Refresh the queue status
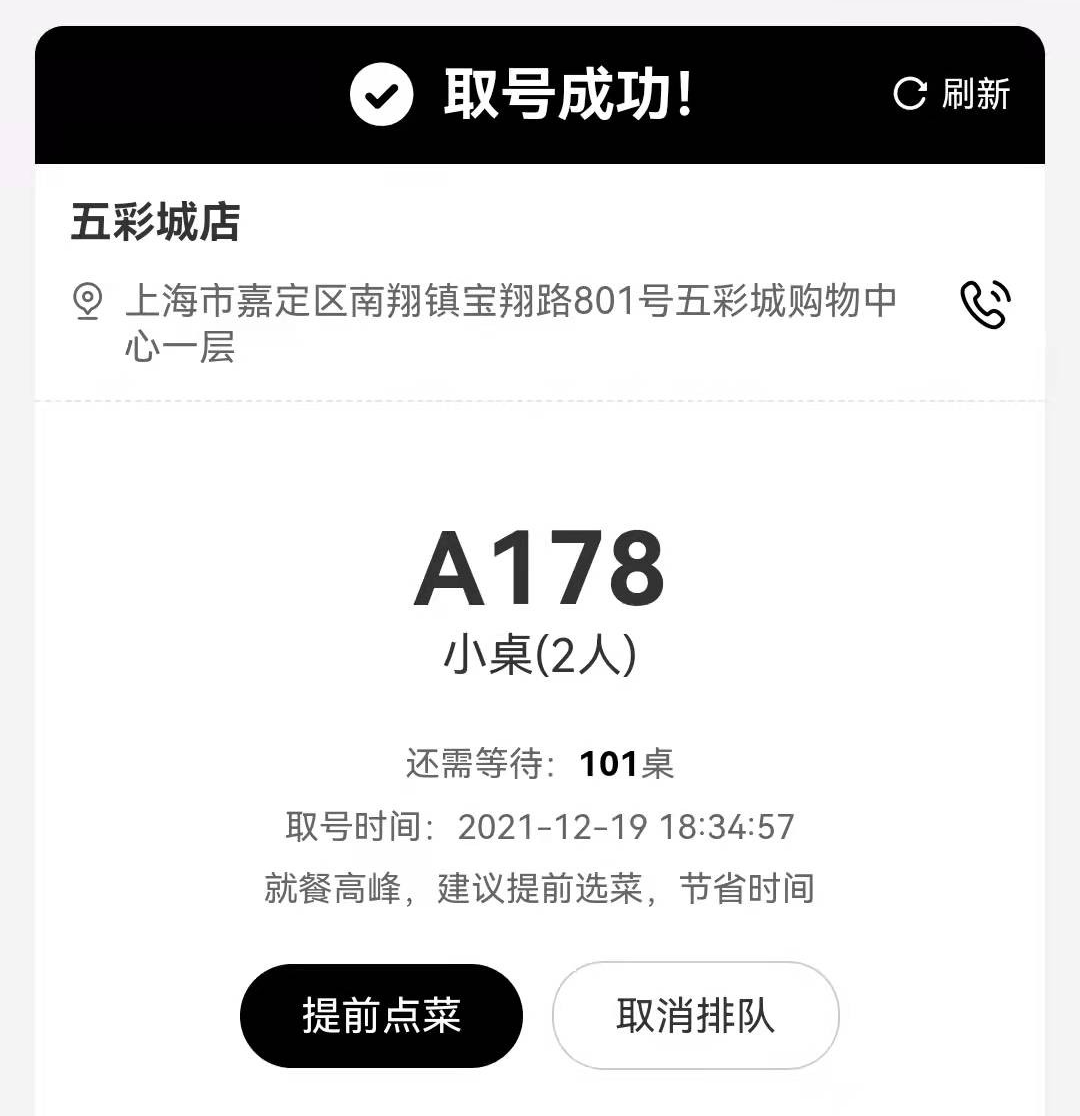 pyautogui.click(x=951, y=94)
